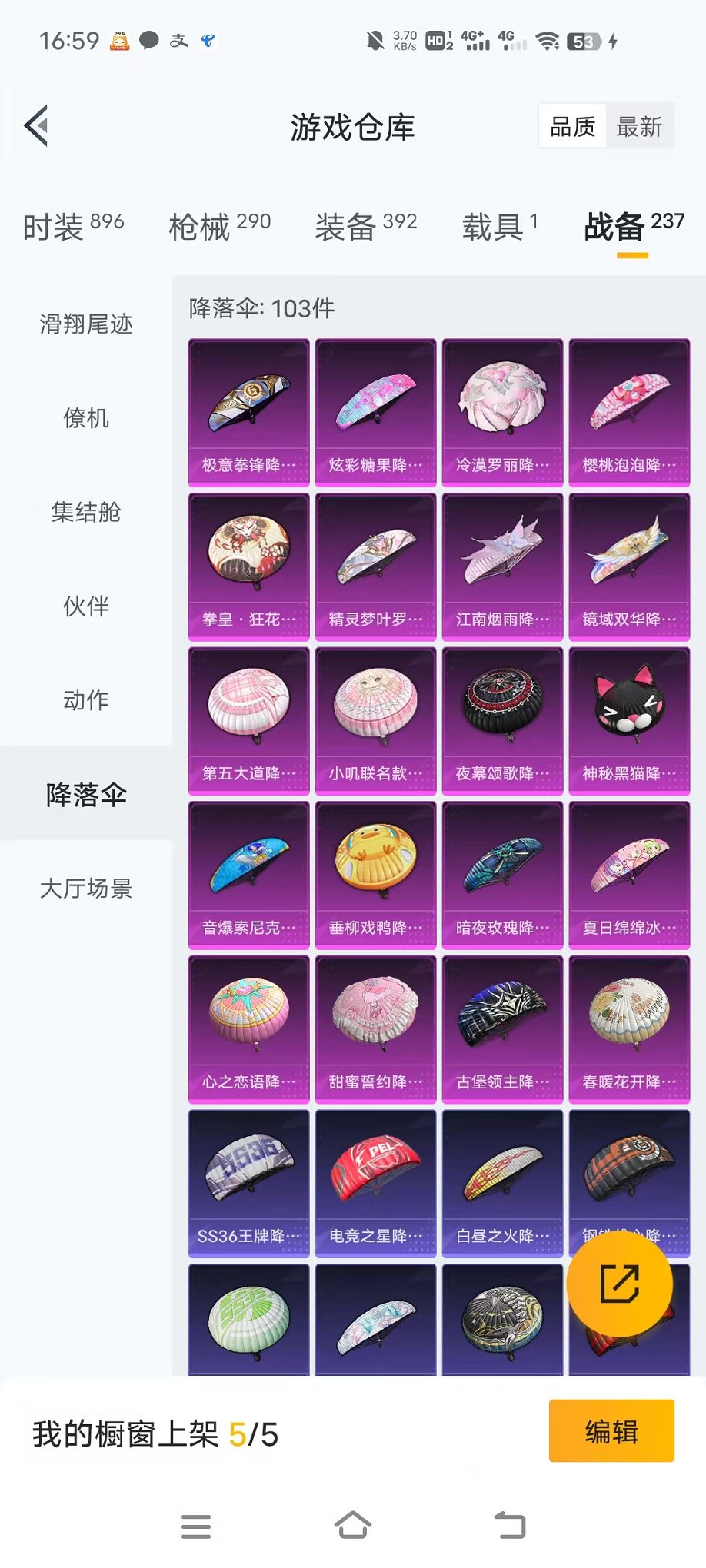Screen dimensions: 706x1568
Task: Open the 极意拳锋 parachute item
Action: click(x=248, y=412)
